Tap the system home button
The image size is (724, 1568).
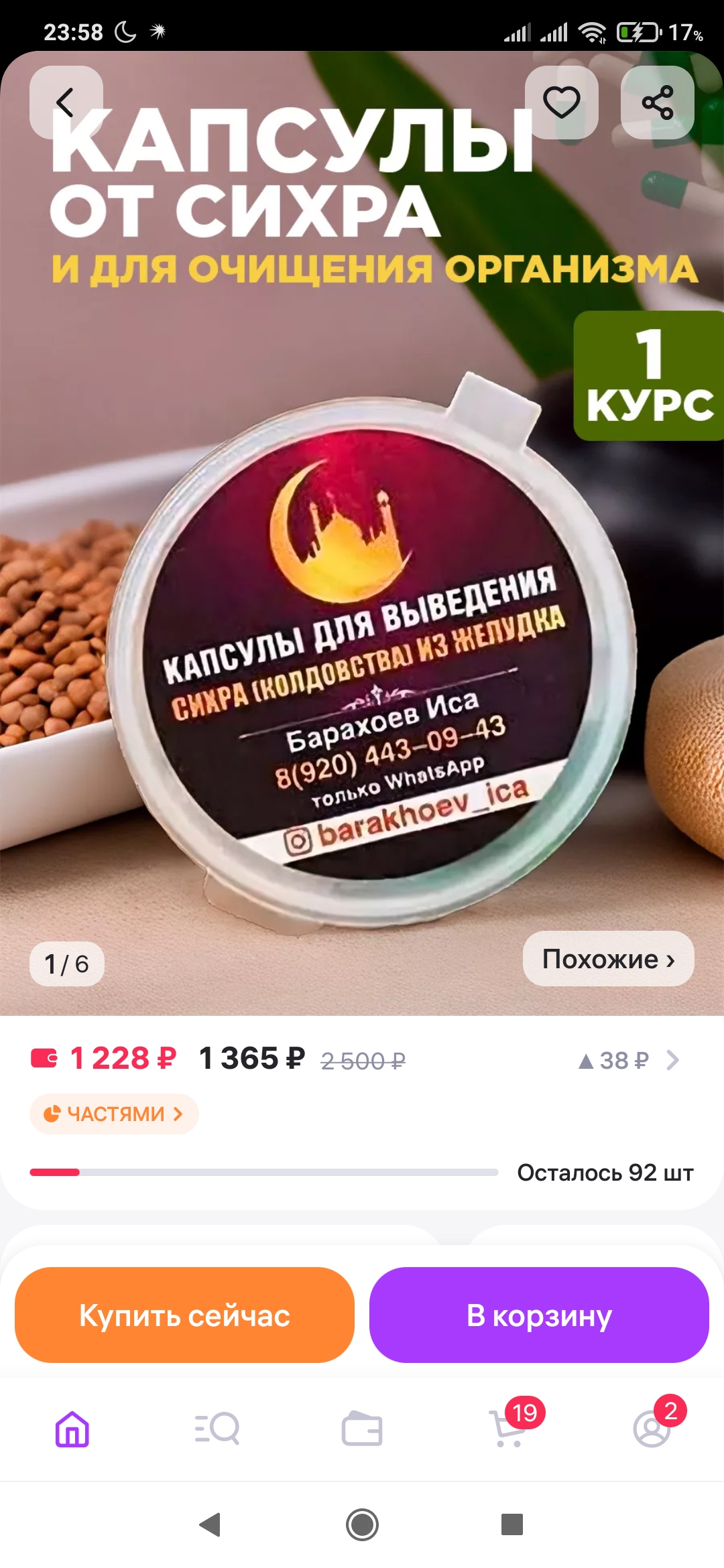pyautogui.click(x=362, y=1524)
